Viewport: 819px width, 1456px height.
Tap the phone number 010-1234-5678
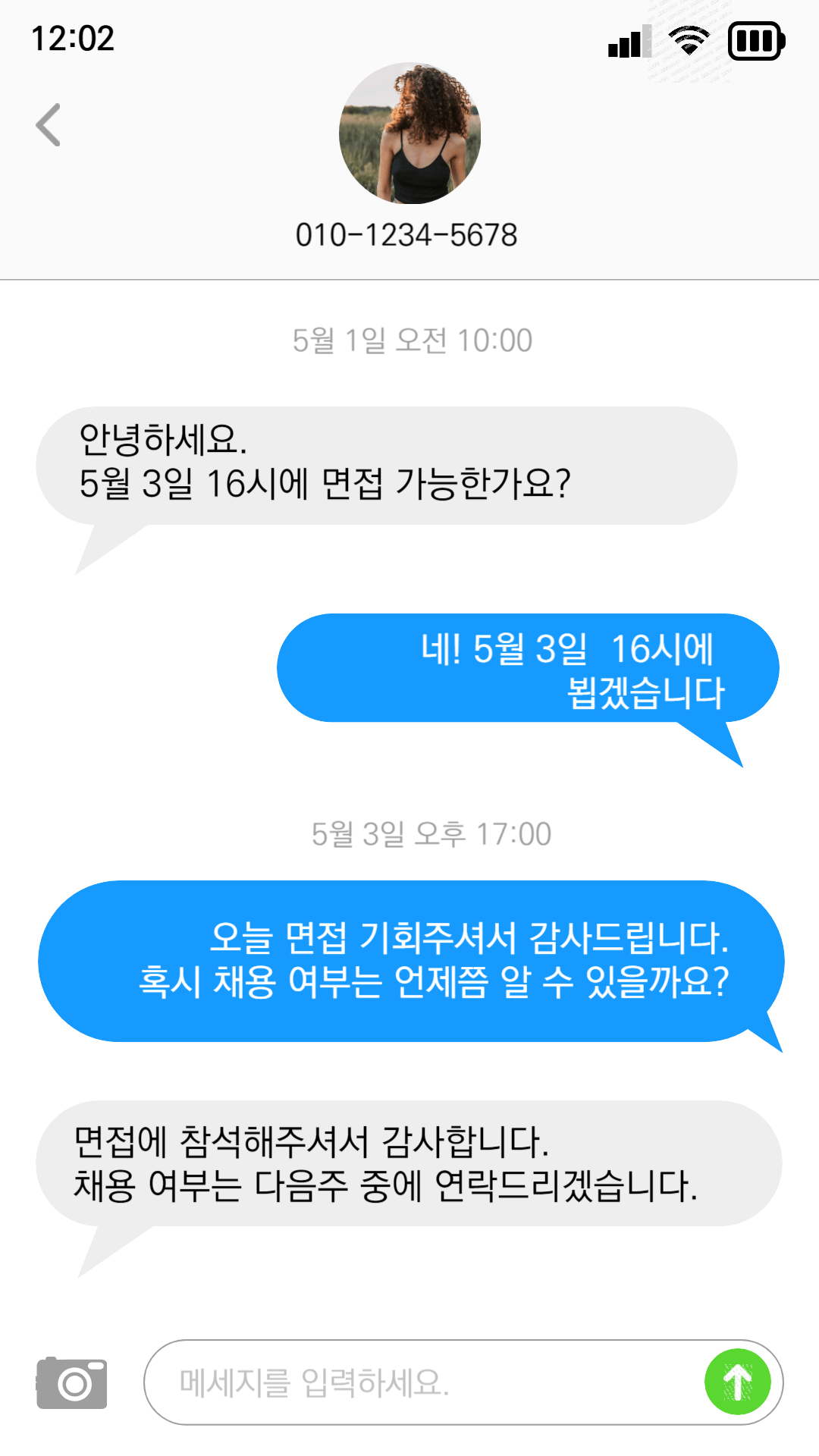click(408, 235)
